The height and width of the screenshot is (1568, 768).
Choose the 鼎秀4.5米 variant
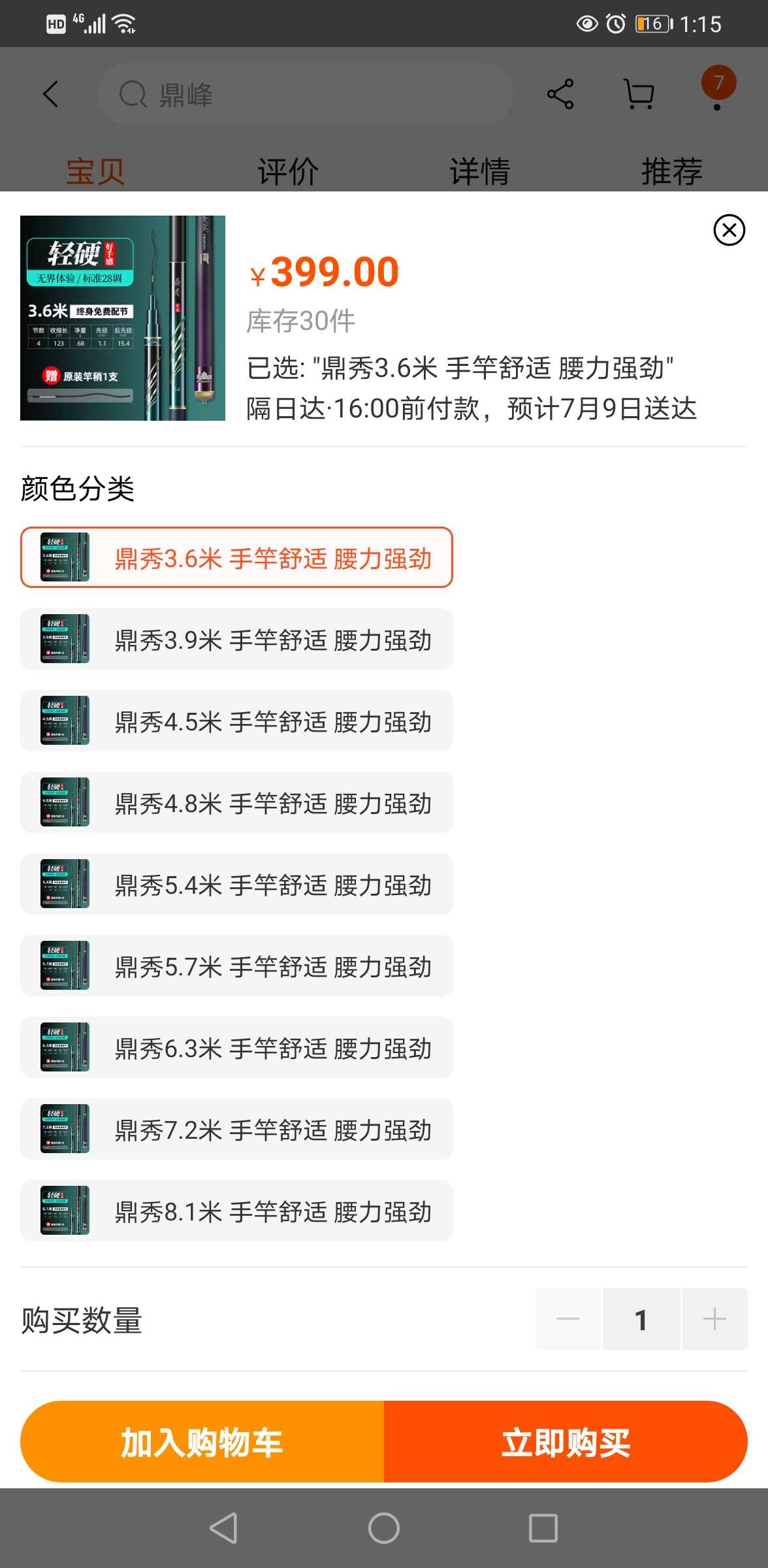click(236, 721)
